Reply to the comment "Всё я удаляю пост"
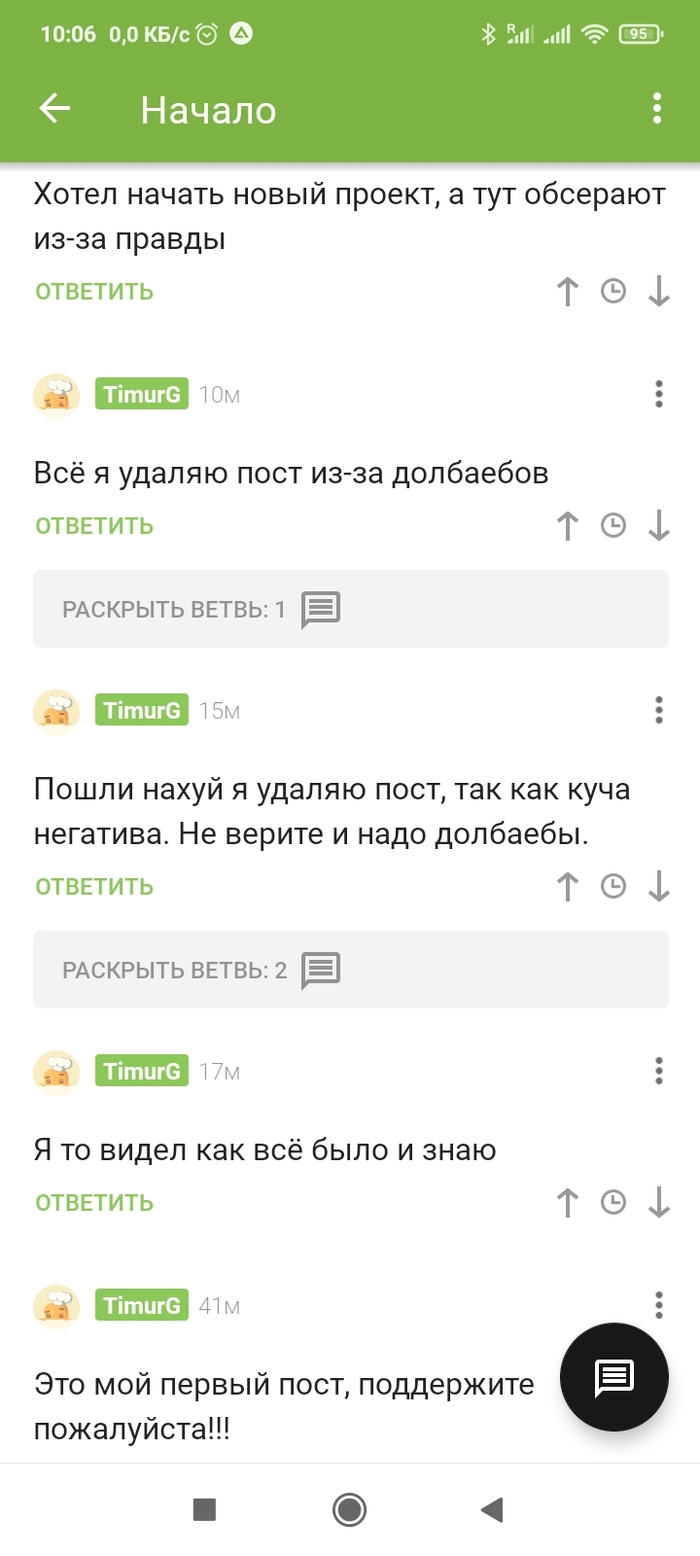This screenshot has height=1556, width=700. coord(94,526)
